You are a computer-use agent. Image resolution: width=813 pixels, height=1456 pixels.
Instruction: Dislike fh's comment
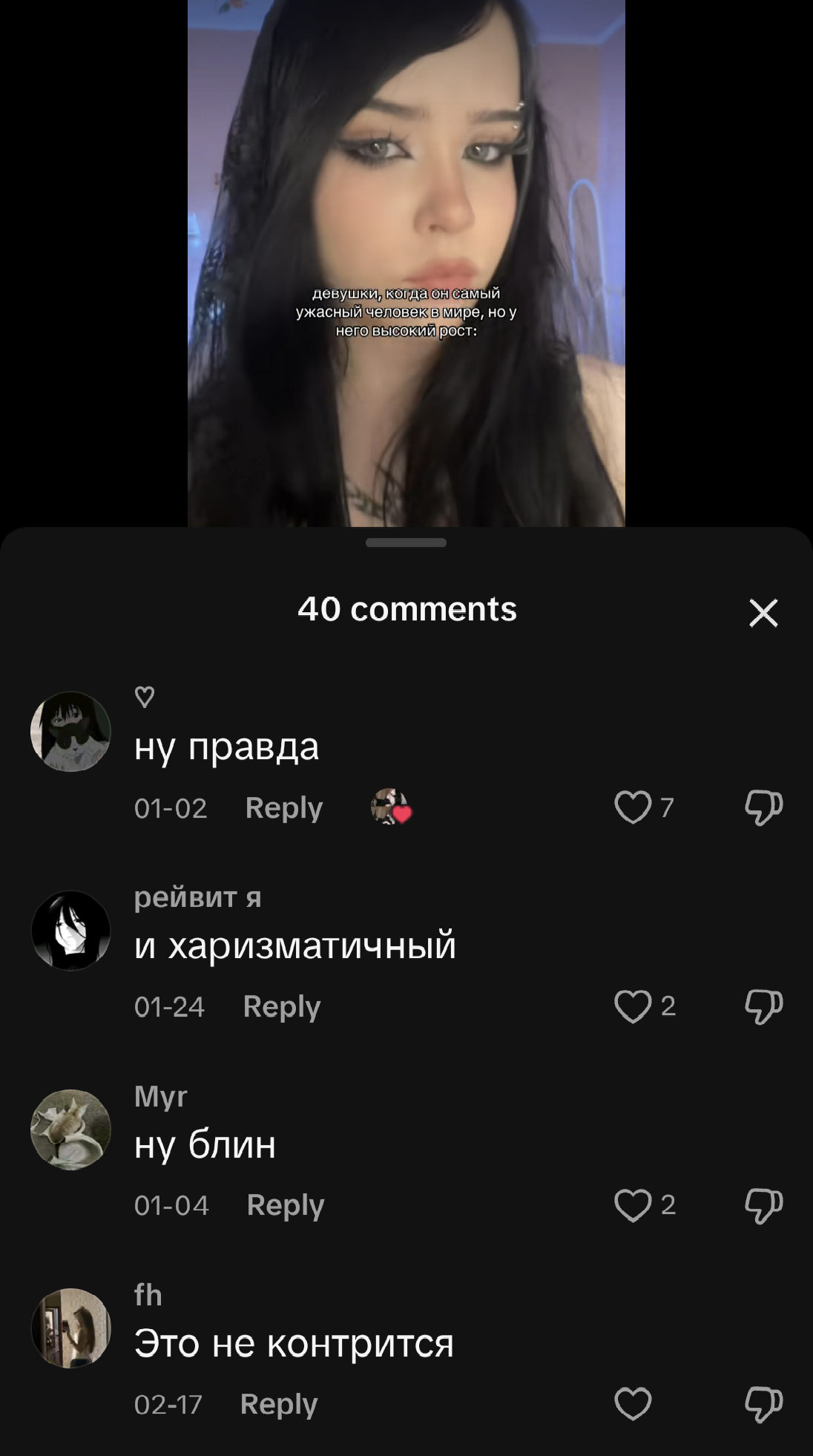(763, 1404)
